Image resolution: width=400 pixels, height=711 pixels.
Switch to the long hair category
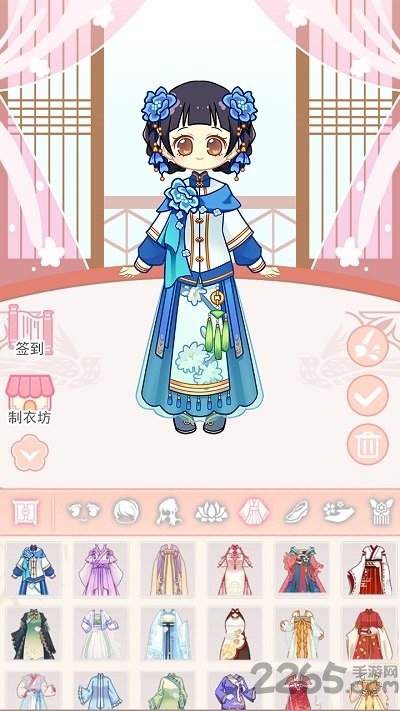click(169, 512)
